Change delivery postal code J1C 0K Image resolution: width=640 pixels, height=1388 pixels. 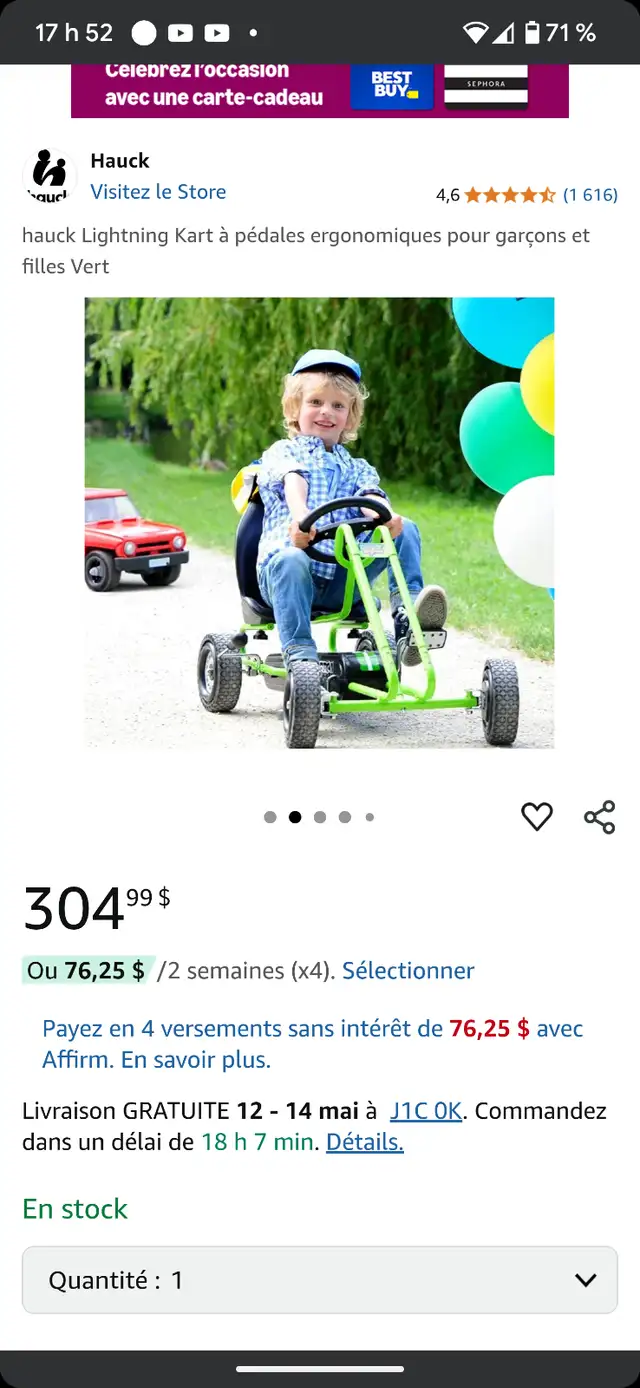(426, 1111)
